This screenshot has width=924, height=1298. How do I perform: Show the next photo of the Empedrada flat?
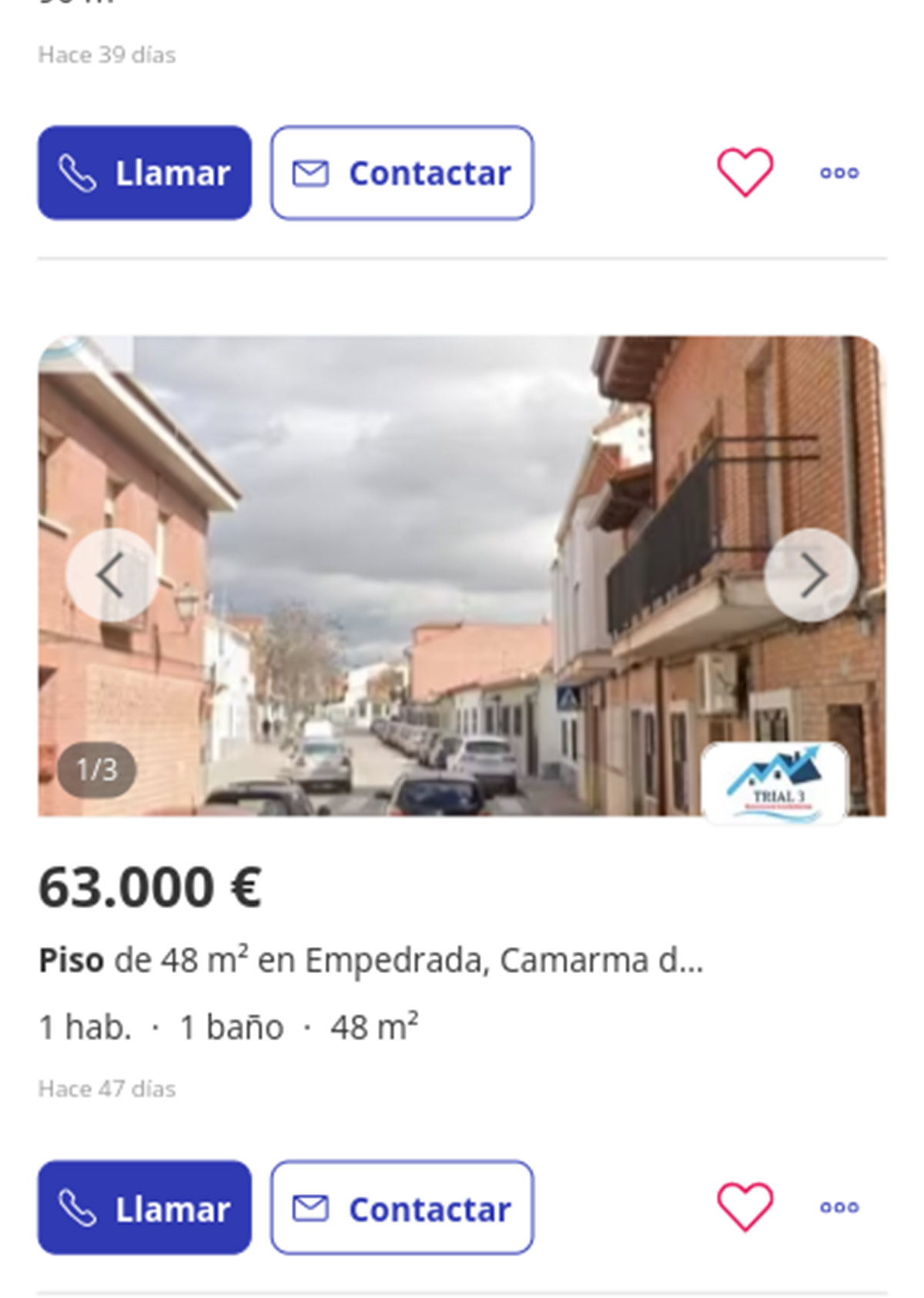click(x=811, y=575)
